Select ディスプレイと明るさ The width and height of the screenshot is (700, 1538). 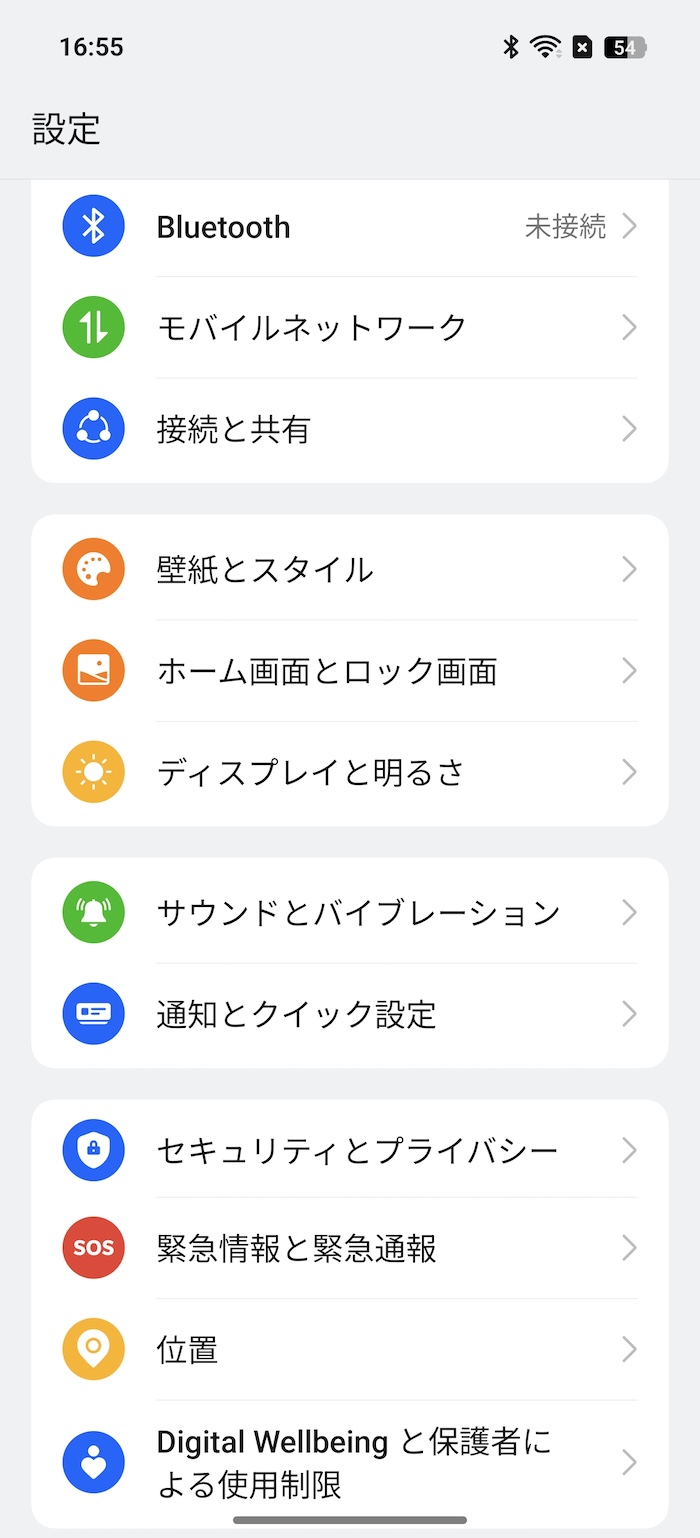tap(350, 772)
